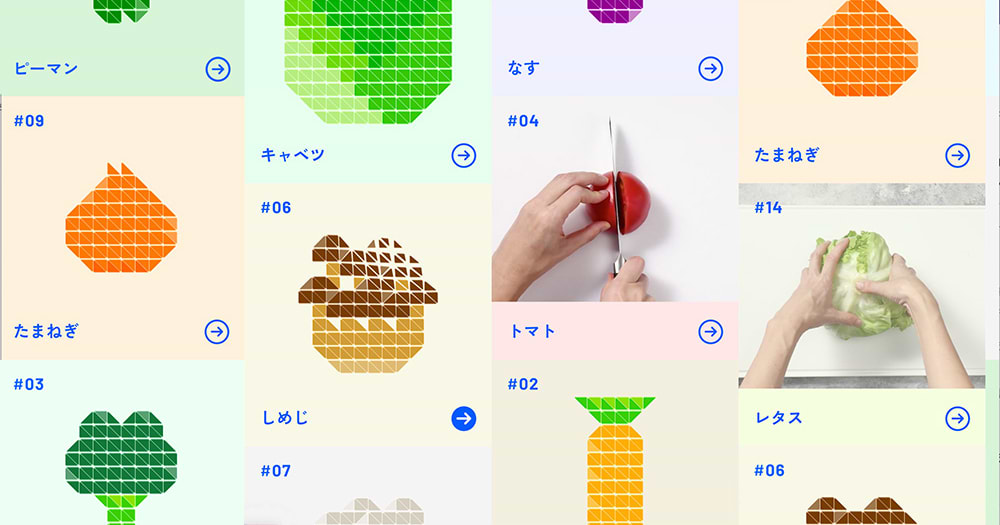Open the しめじ mushroom card
1000x525 pixels.
[367, 310]
